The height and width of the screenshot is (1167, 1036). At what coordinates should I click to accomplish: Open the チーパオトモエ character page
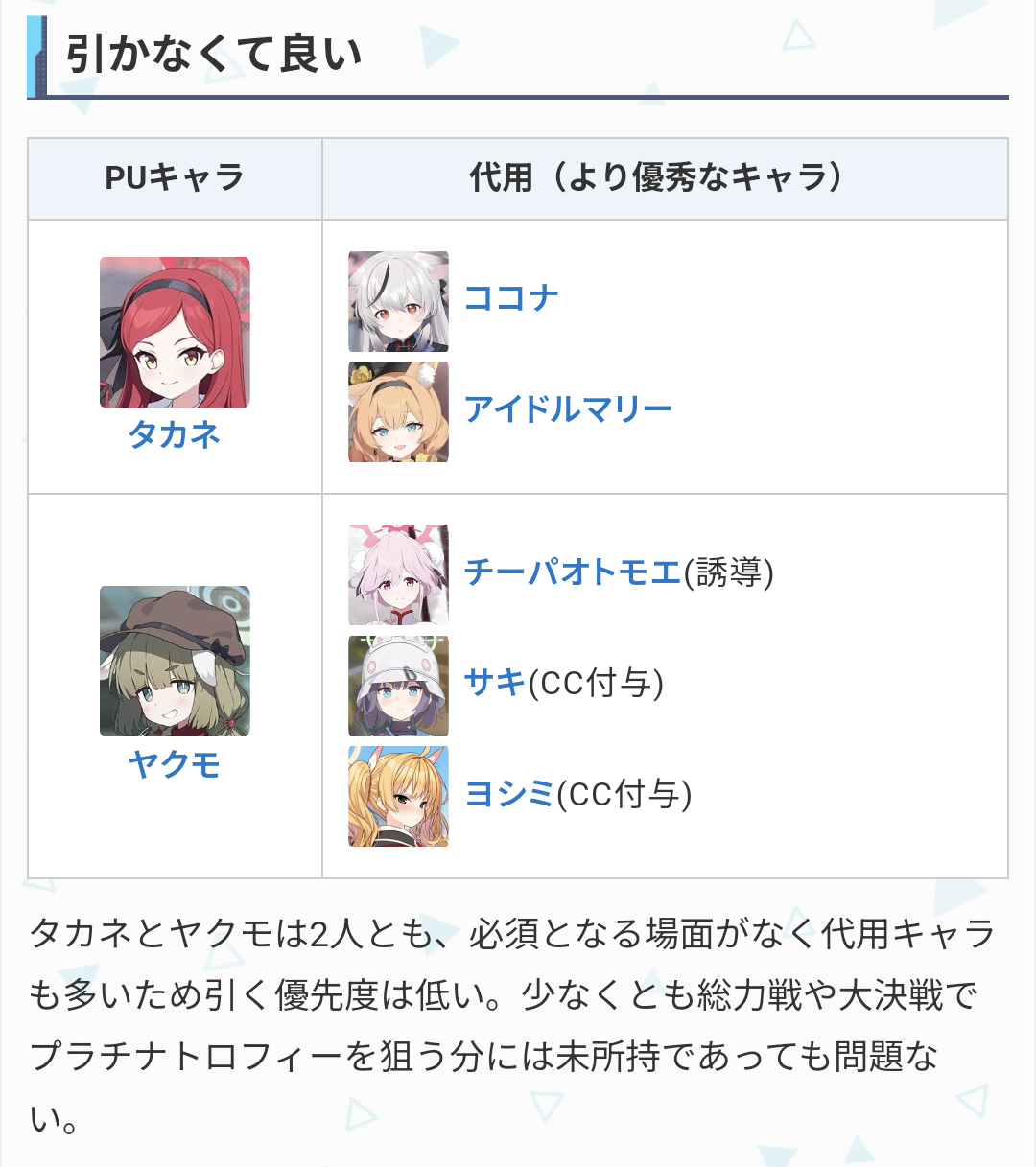pos(573,572)
